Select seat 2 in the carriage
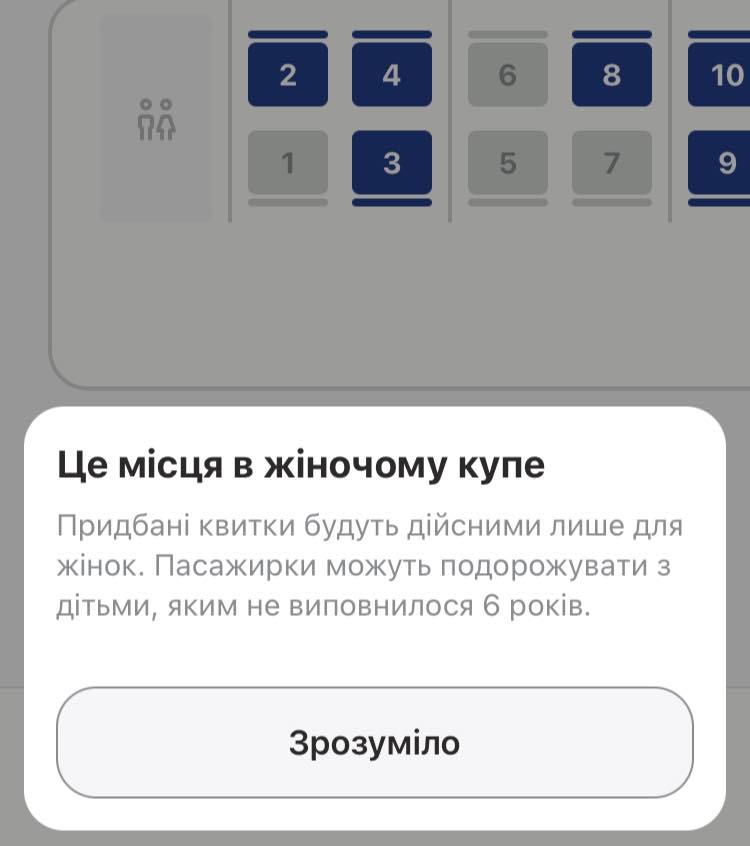The height and width of the screenshot is (846, 750). point(288,74)
